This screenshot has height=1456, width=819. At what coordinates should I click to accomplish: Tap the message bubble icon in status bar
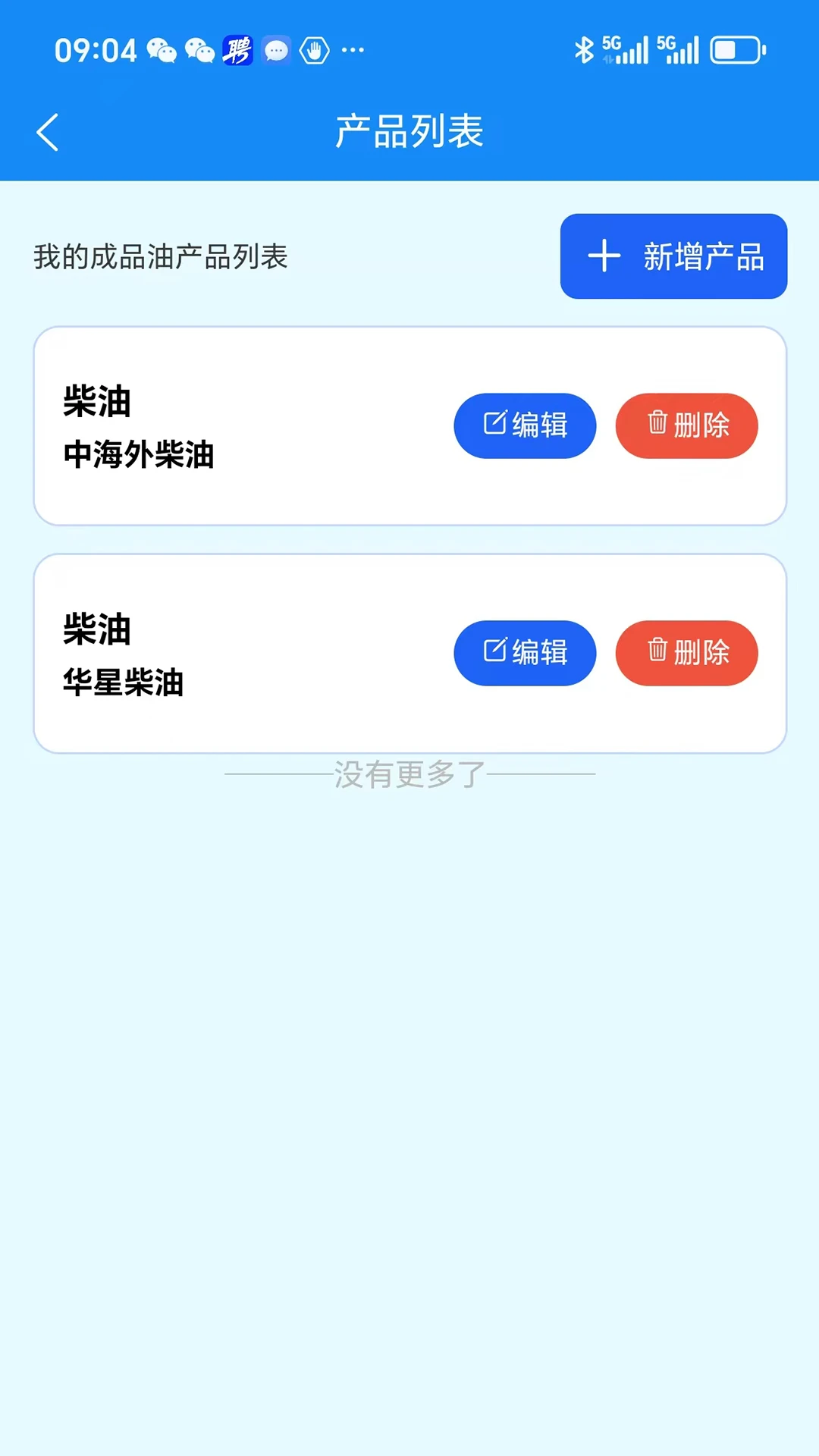[276, 50]
